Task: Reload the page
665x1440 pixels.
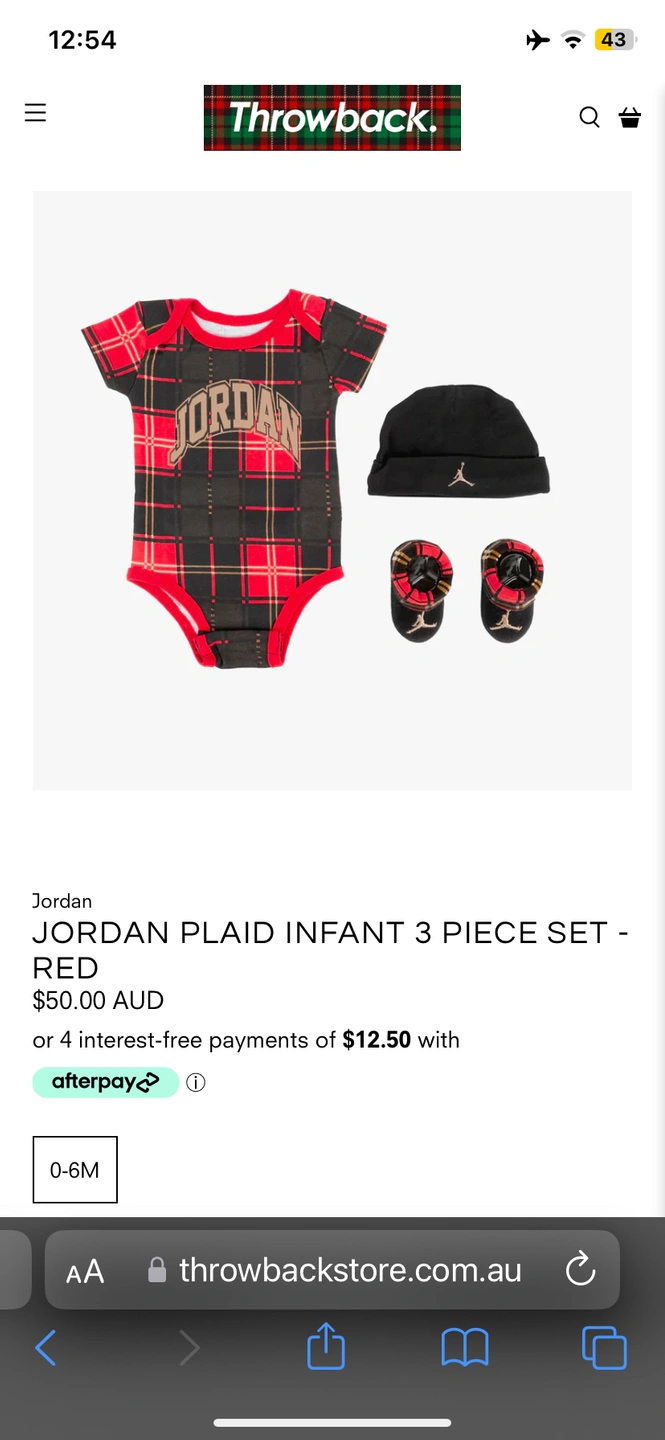Action: [580, 1270]
